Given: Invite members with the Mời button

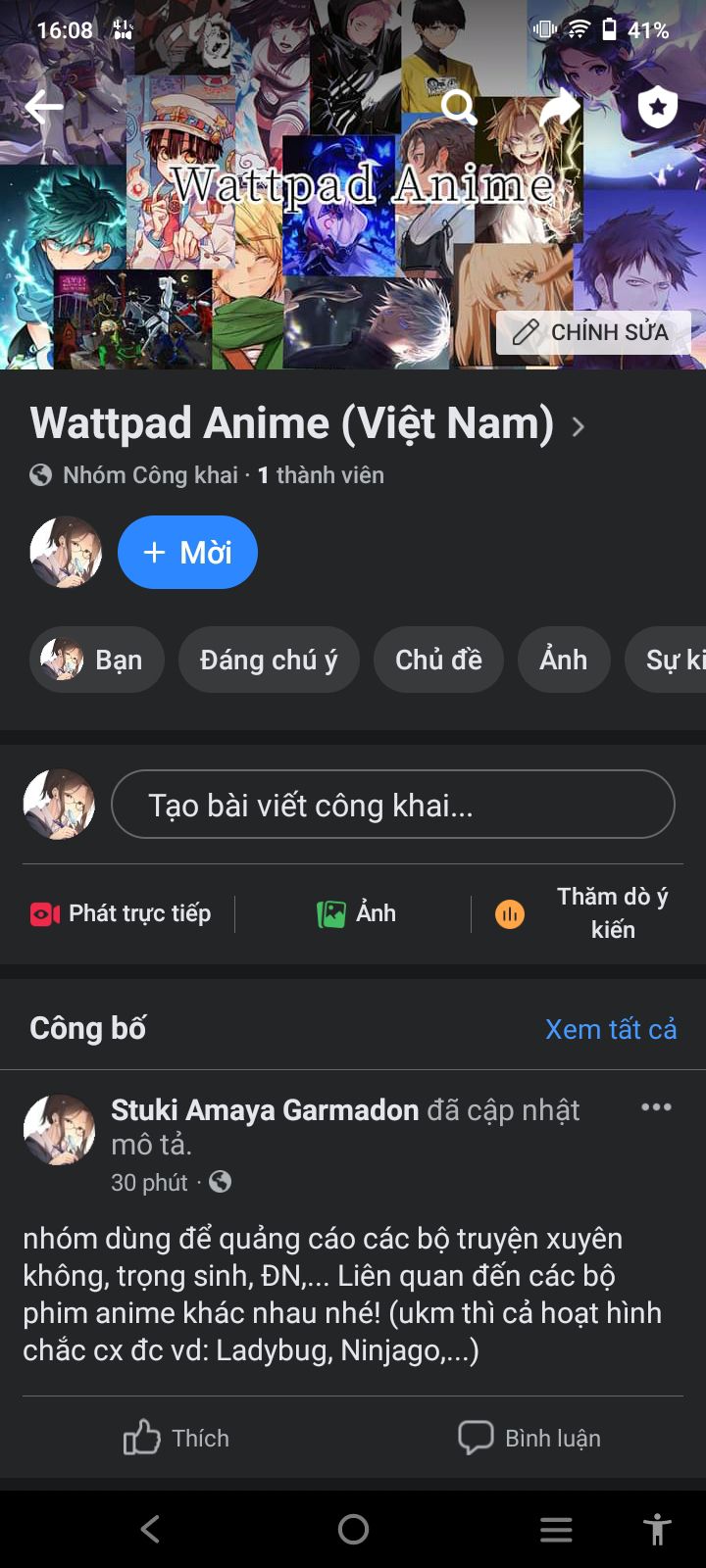Looking at the screenshot, I should click(187, 553).
